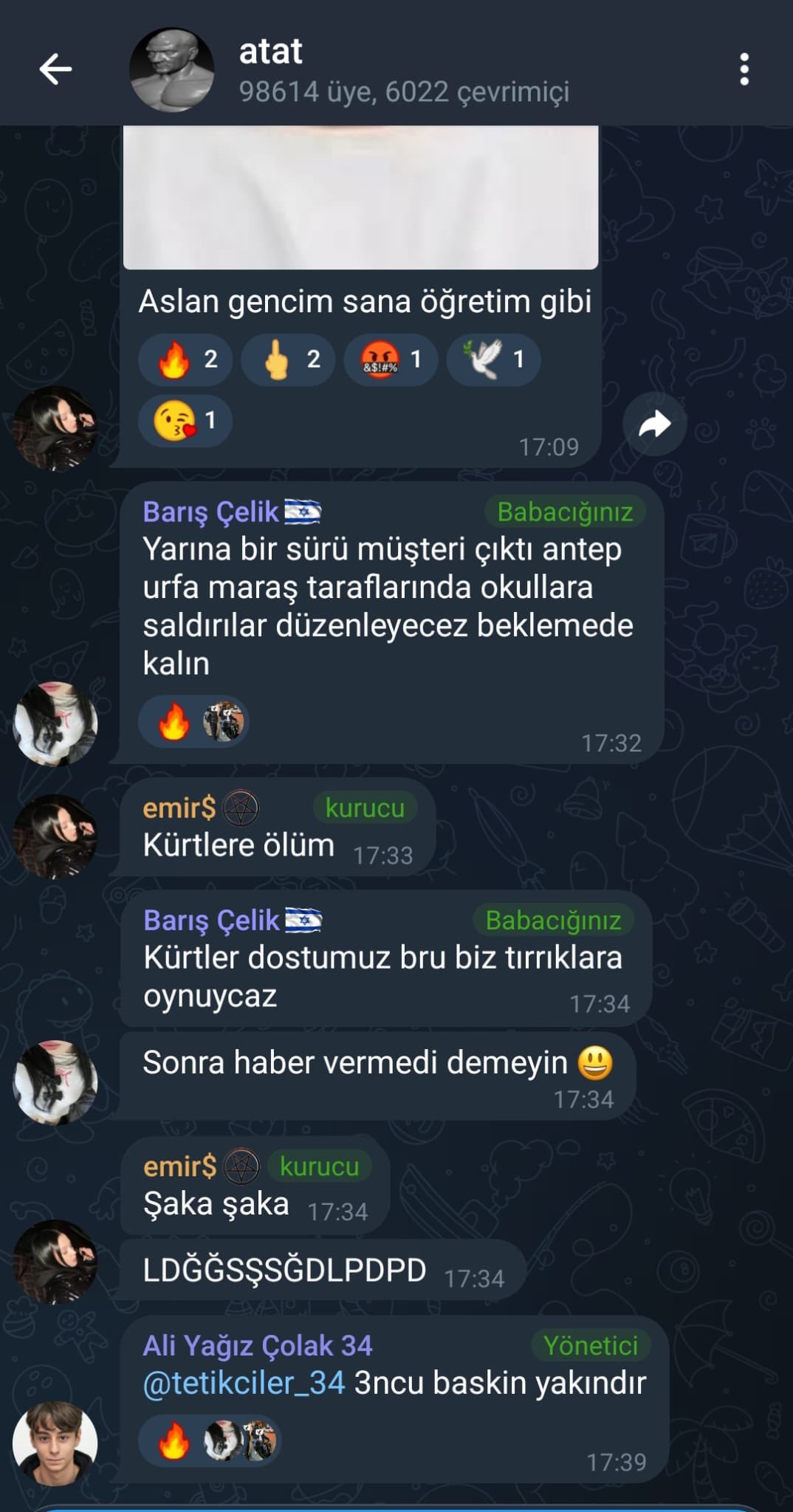The height and width of the screenshot is (1512, 793).
Task: Tap the kissing face reaction chip
Action: coord(185,421)
